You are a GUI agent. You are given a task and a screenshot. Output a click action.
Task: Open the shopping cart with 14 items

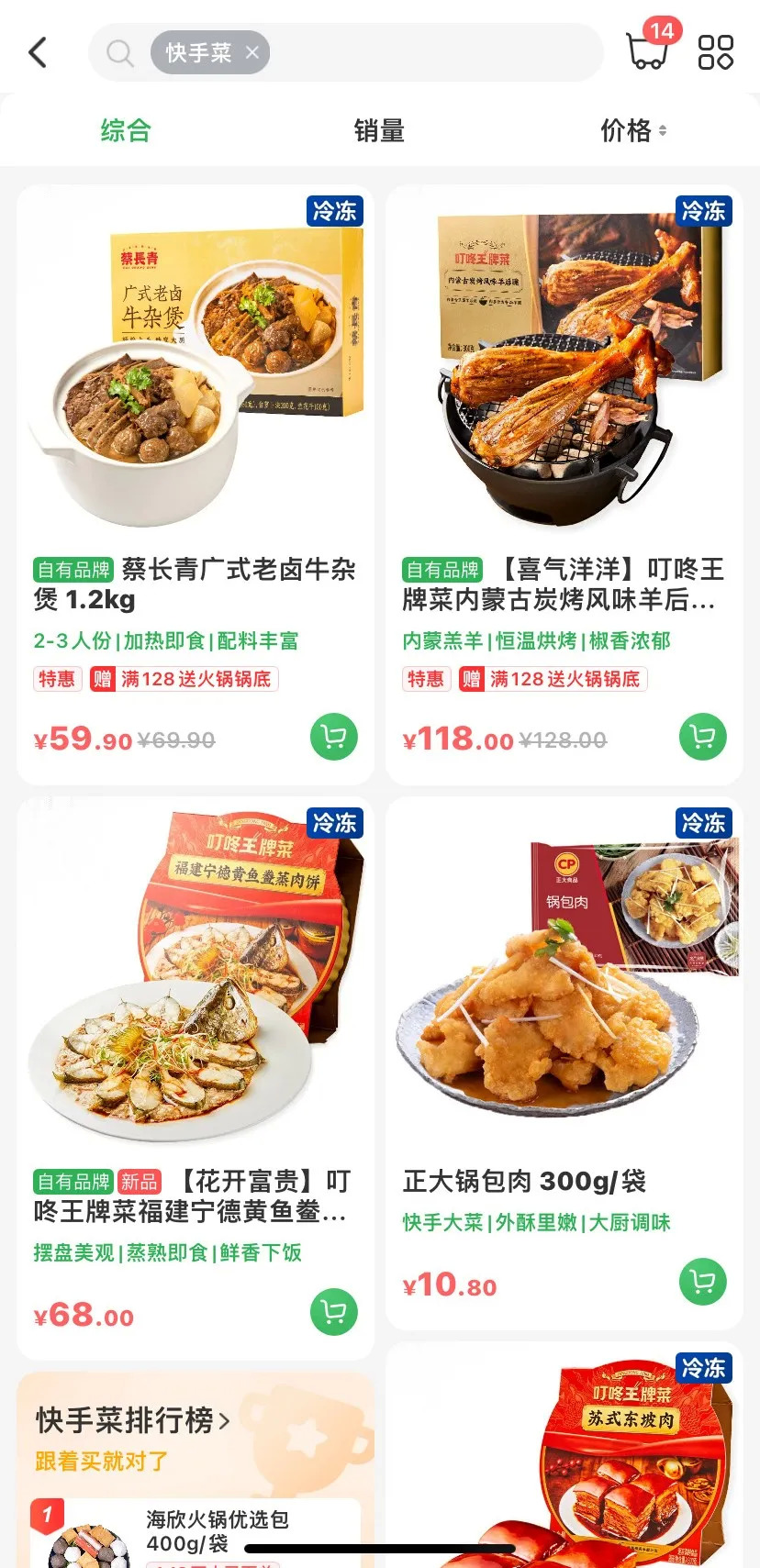click(647, 50)
